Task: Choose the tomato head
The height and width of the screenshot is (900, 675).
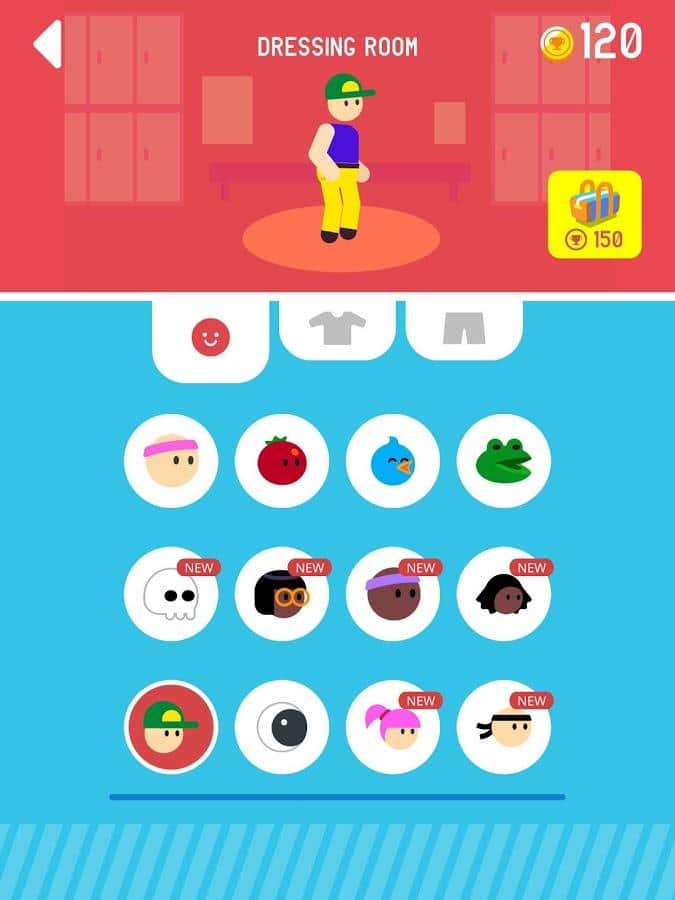Action: (x=282, y=461)
